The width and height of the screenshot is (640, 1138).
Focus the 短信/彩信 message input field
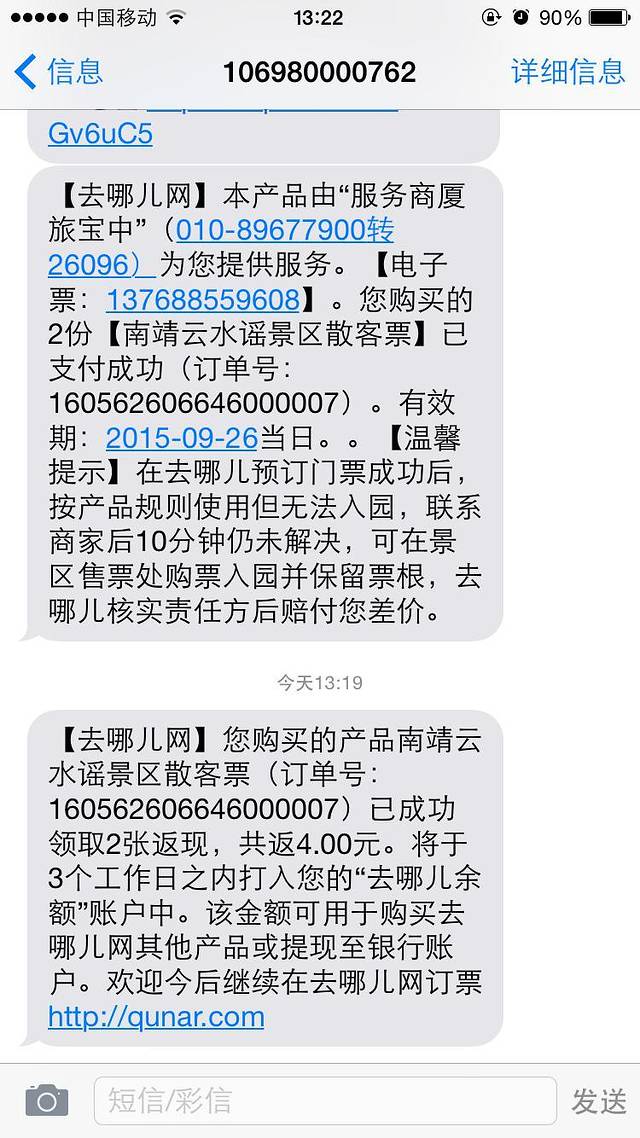tap(324, 1101)
